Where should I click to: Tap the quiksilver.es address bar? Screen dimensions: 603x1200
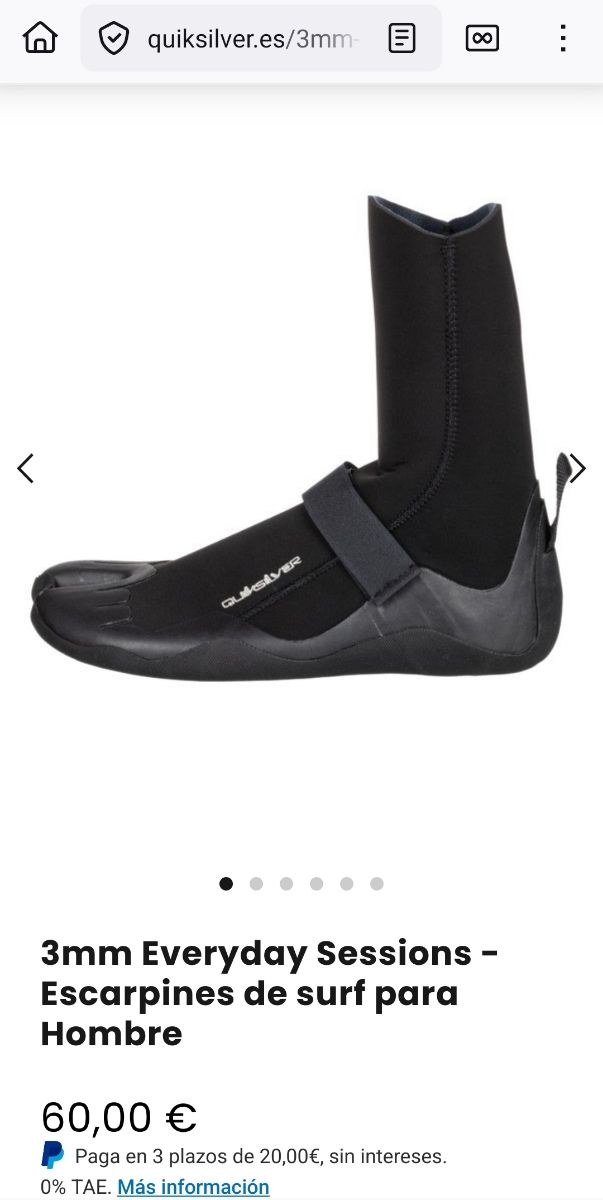(x=250, y=39)
